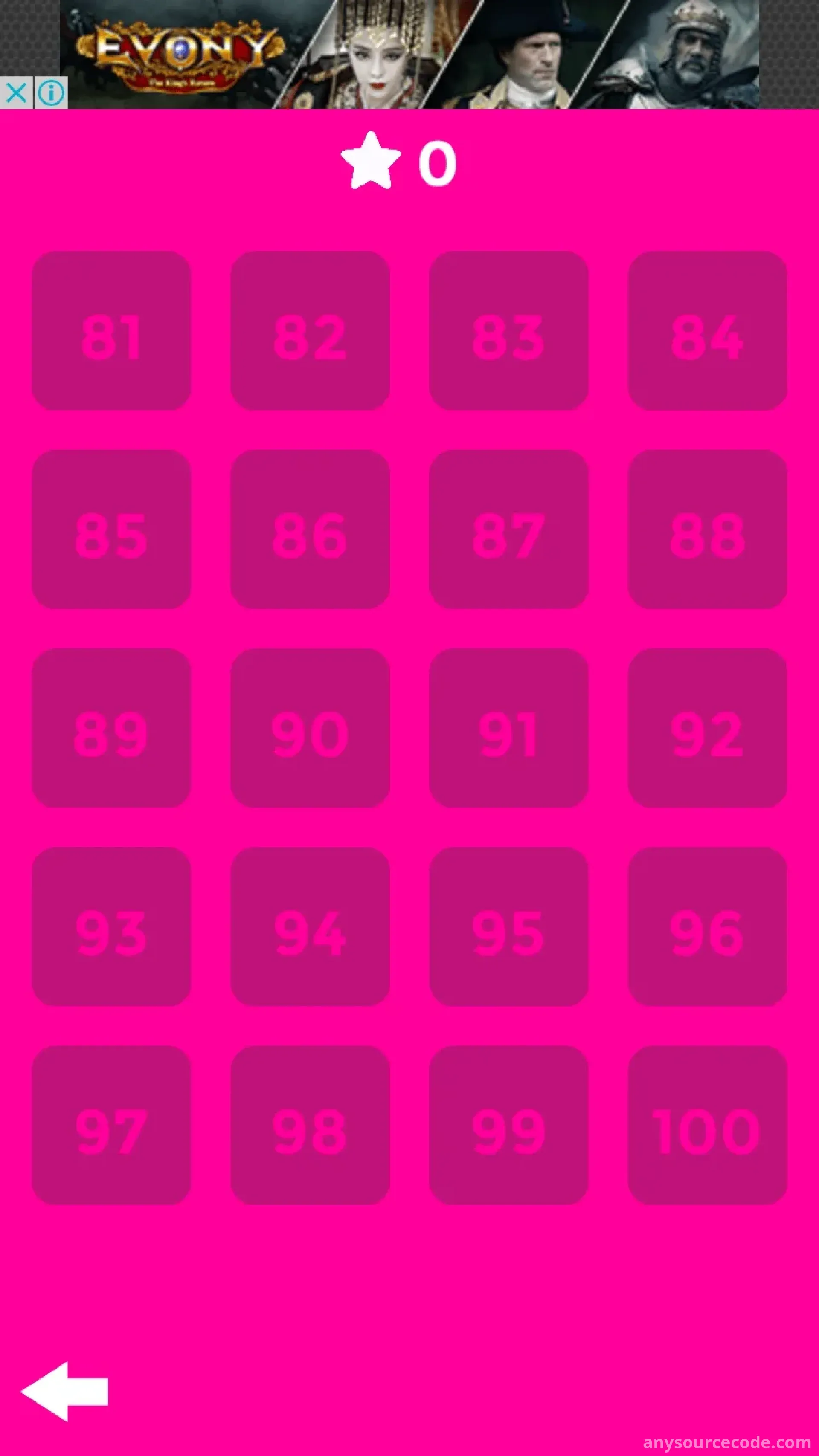Close the Evony ad banner
The image size is (819, 1456).
click(16, 93)
